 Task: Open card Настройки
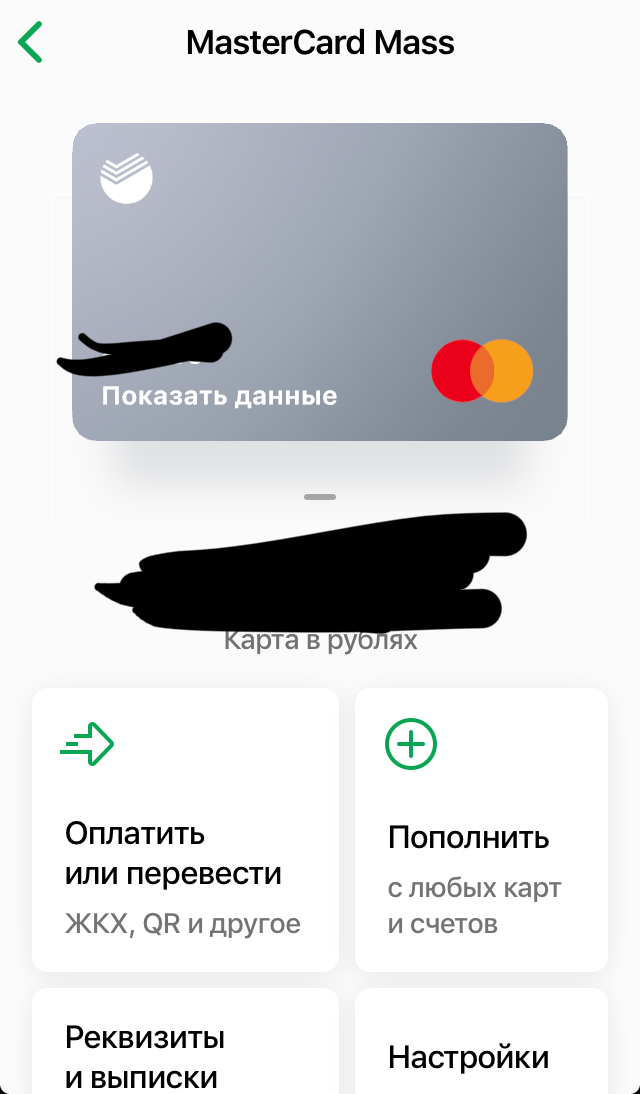(481, 1045)
